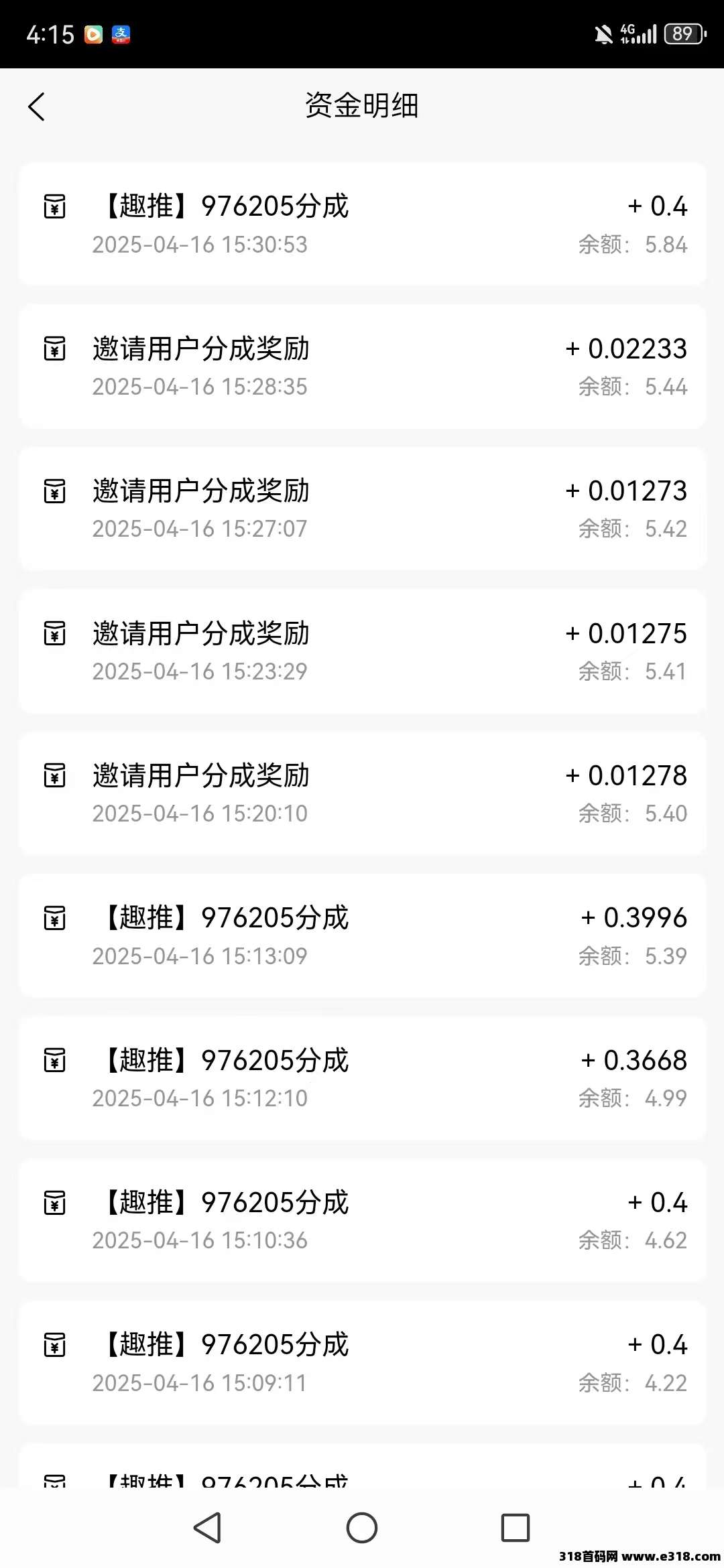Tap the system home button
724x1568 pixels.
pyautogui.click(x=362, y=1528)
